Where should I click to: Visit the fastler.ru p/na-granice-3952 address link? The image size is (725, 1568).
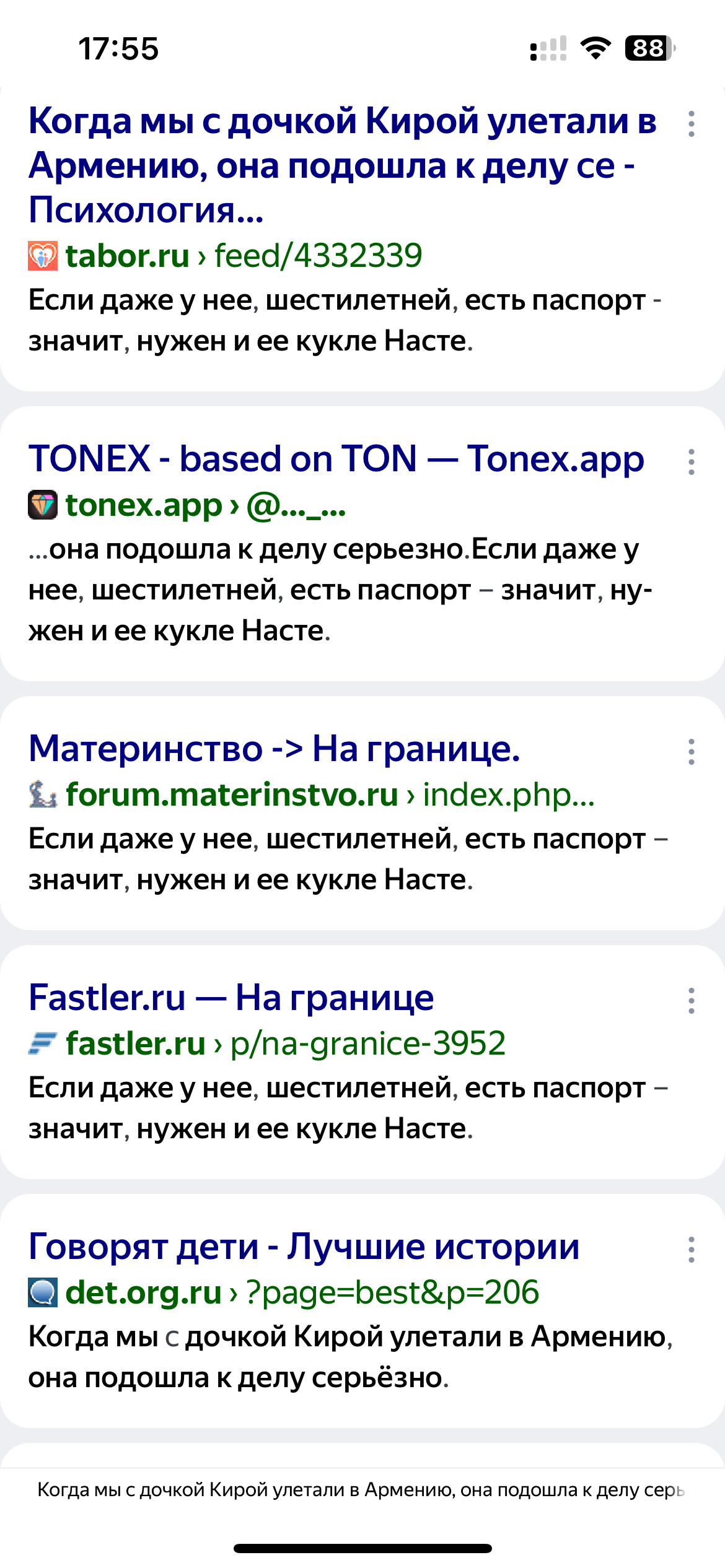point(285,1043)
